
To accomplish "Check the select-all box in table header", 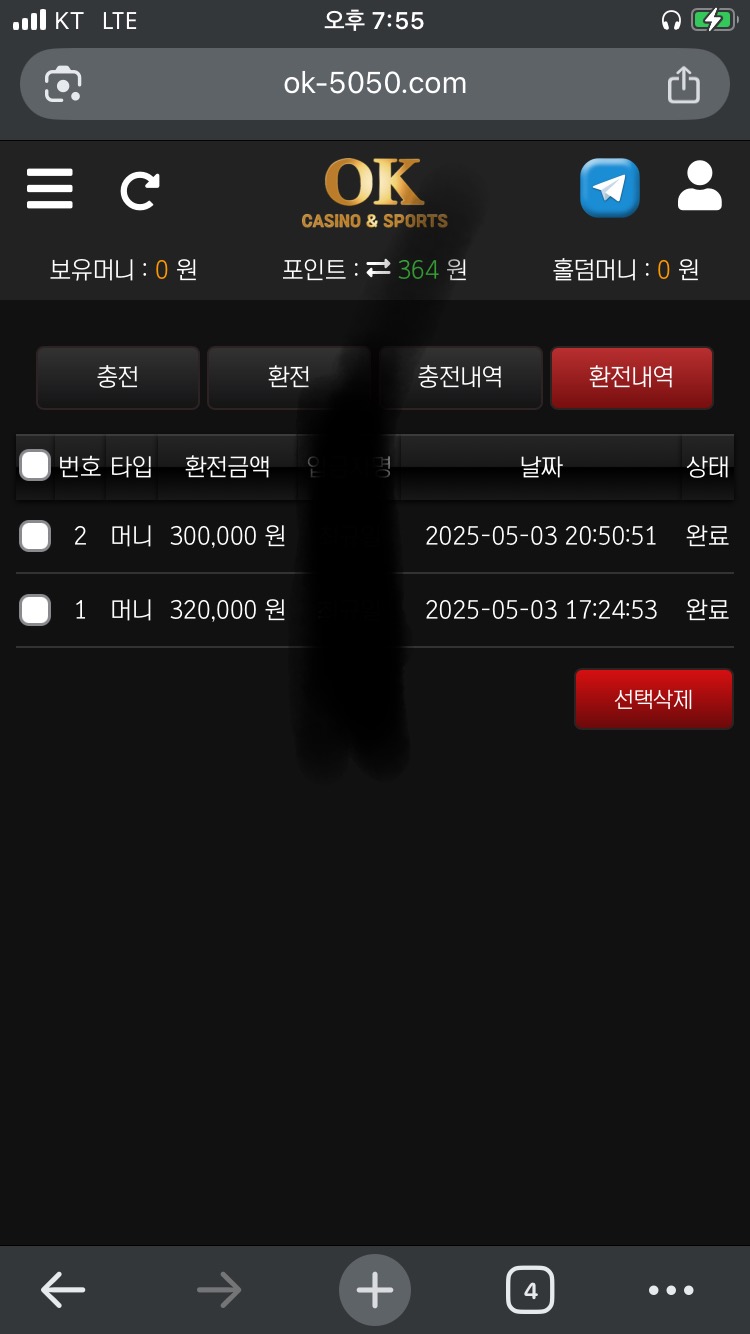I will (x=35, y=465).
